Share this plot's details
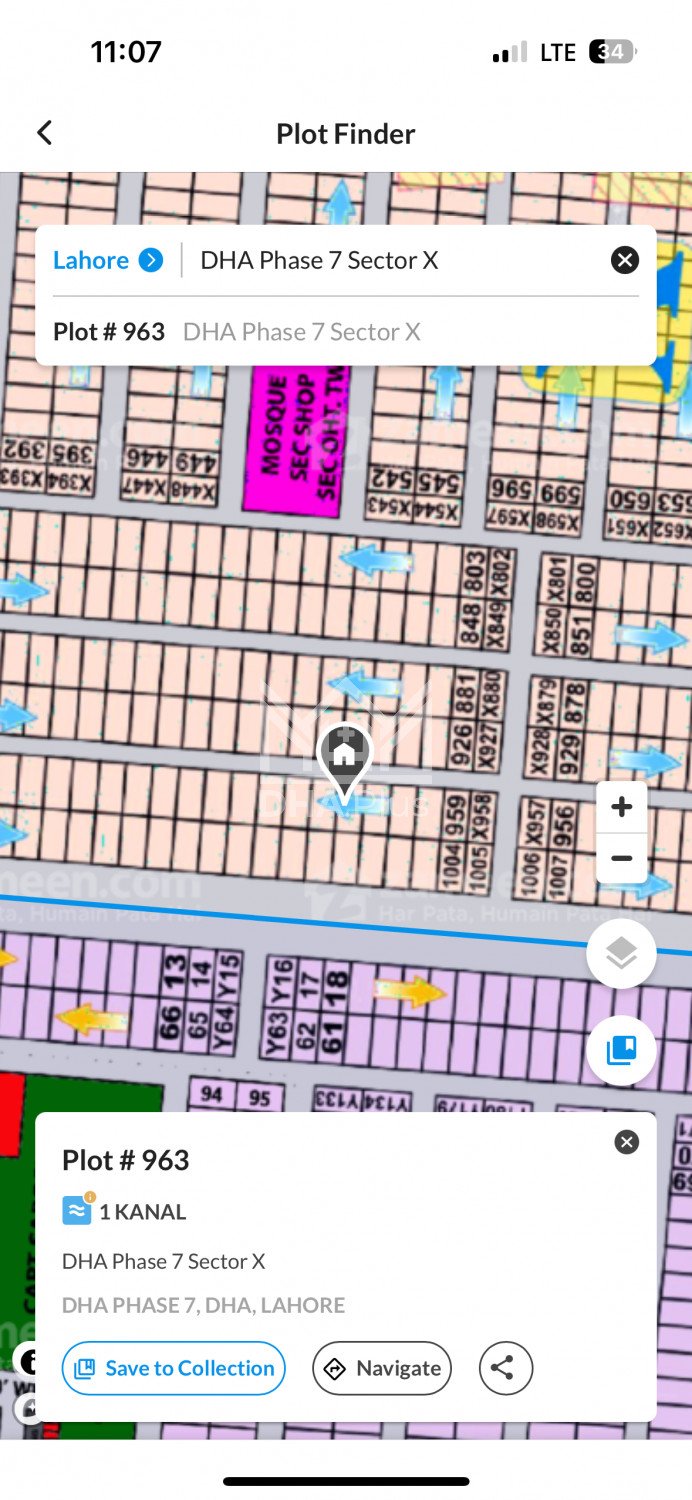692x1500 pixels. click(x=506, y=1368)
